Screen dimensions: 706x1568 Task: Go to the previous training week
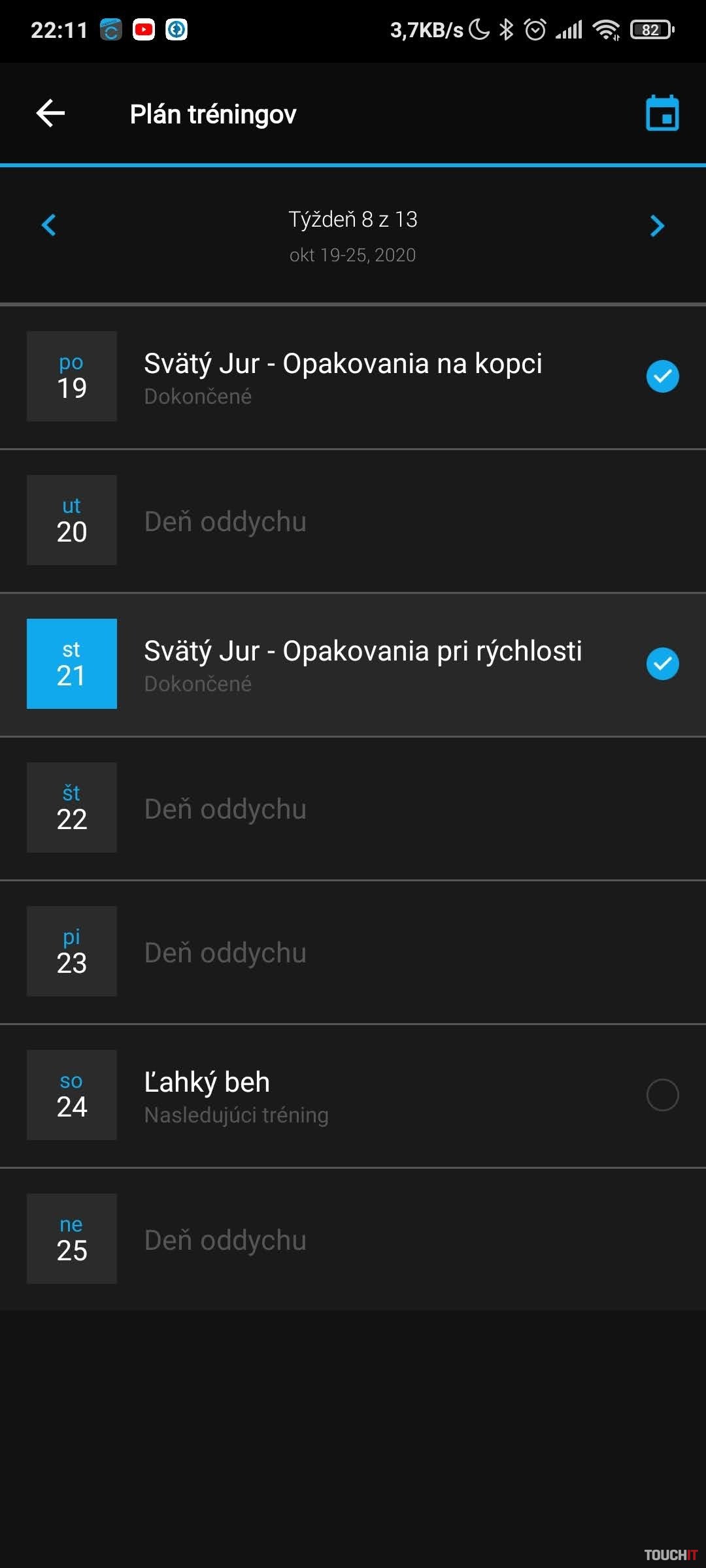tap(49, 225)
